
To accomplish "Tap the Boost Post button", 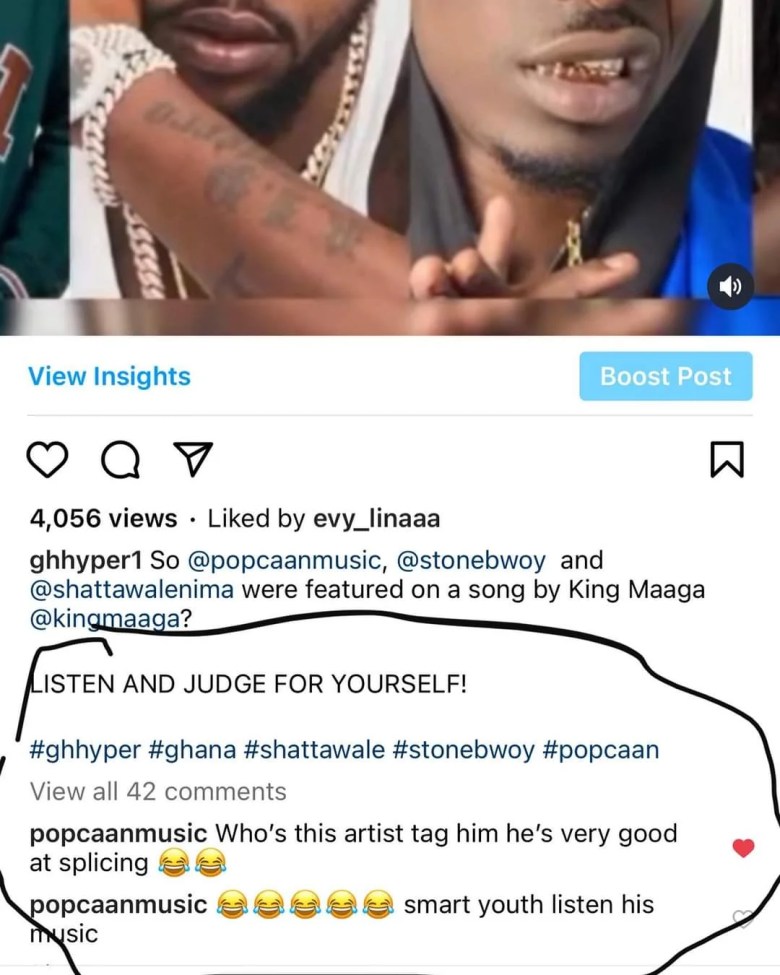I will click(x=665, y=377).
